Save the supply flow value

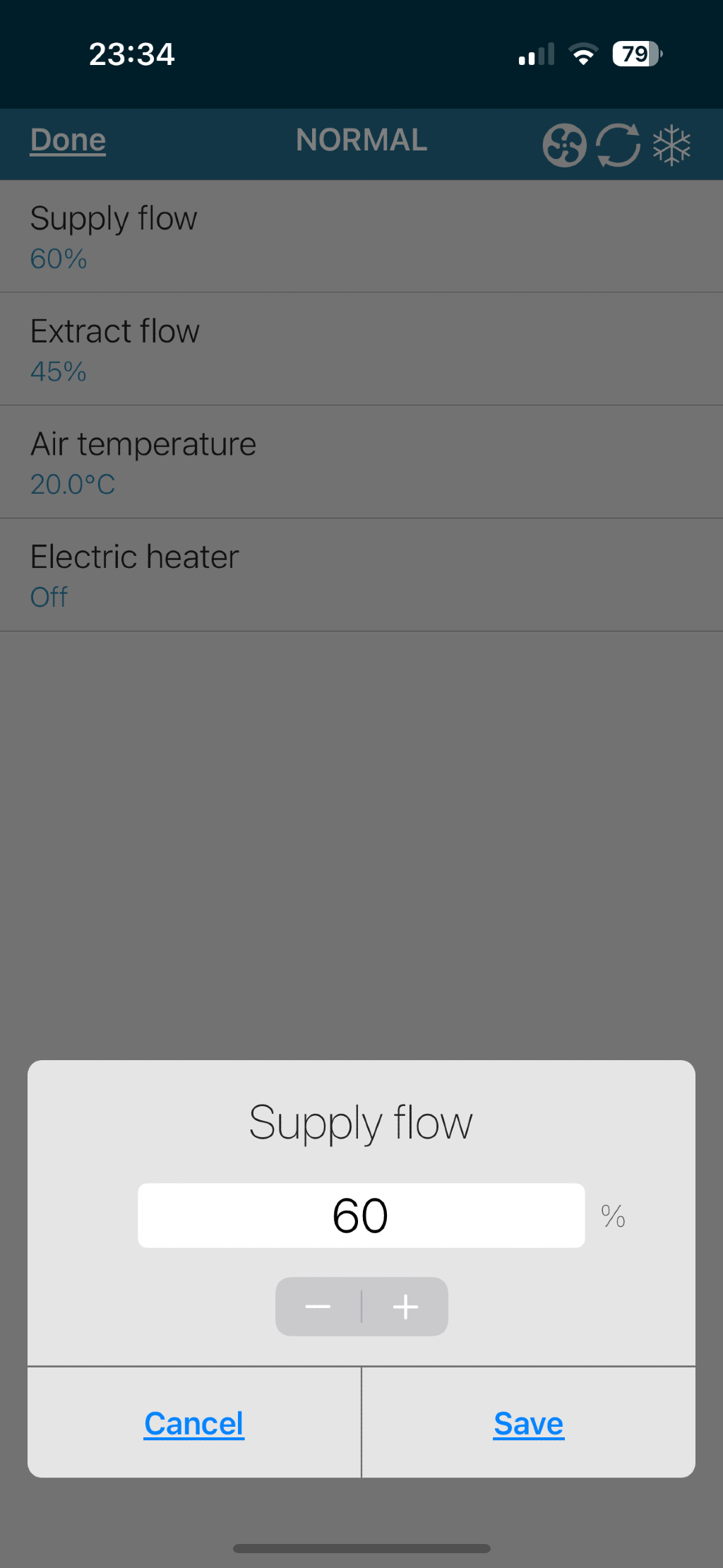point(528,1423)
